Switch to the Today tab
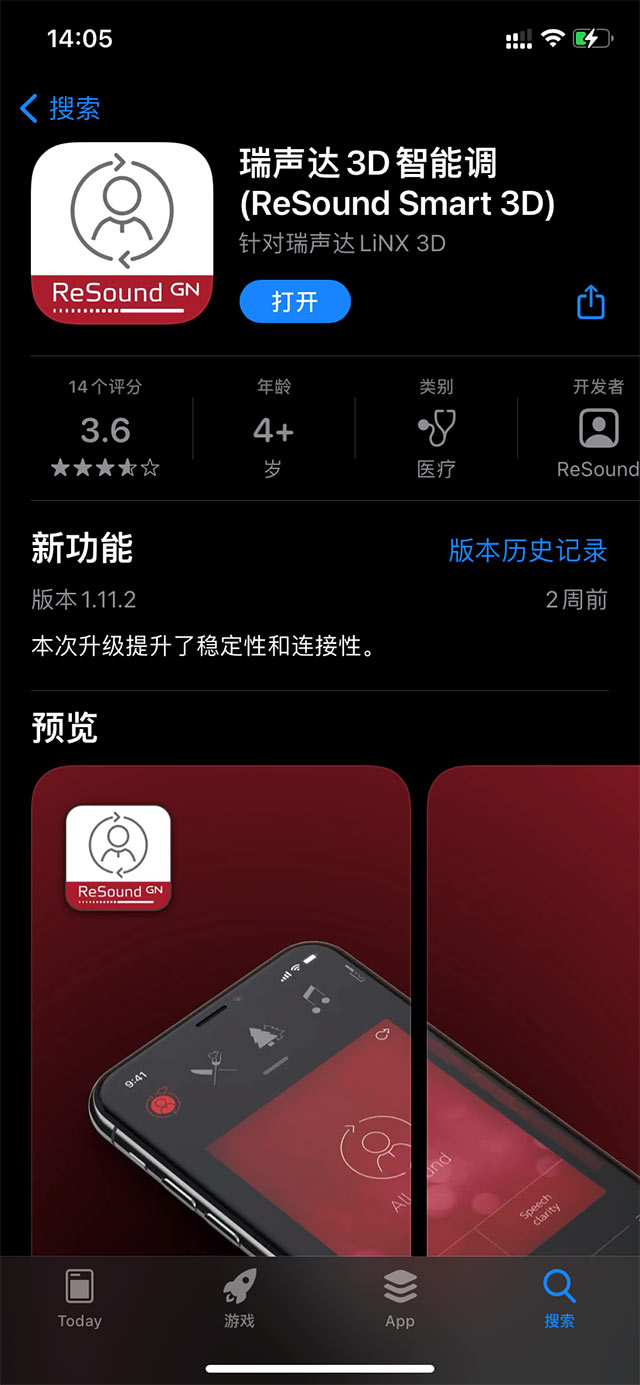The height and width of the screenshot is (1385, 640). (x=80, y=1299)
